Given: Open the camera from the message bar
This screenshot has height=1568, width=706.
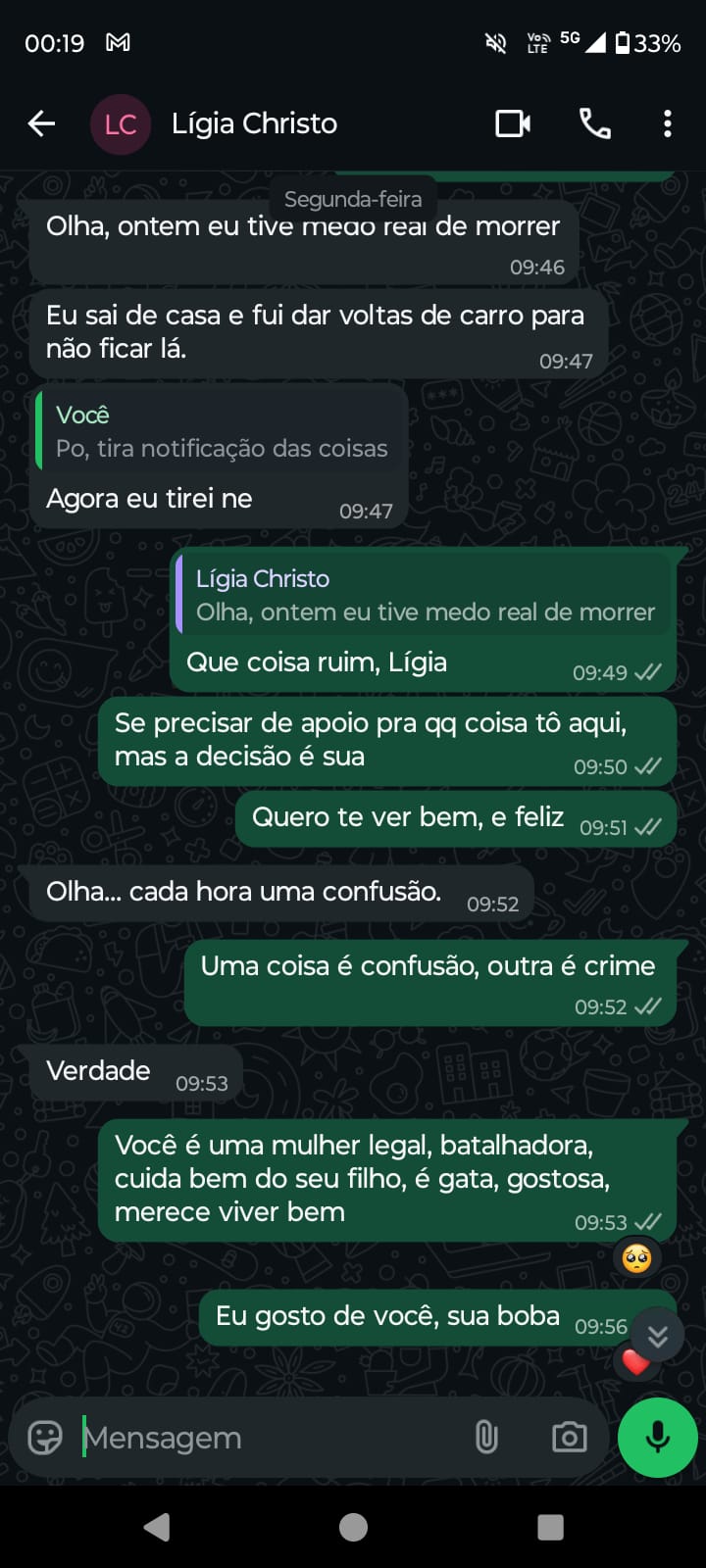Looking at the screenshot, I should click(569, 1438).
